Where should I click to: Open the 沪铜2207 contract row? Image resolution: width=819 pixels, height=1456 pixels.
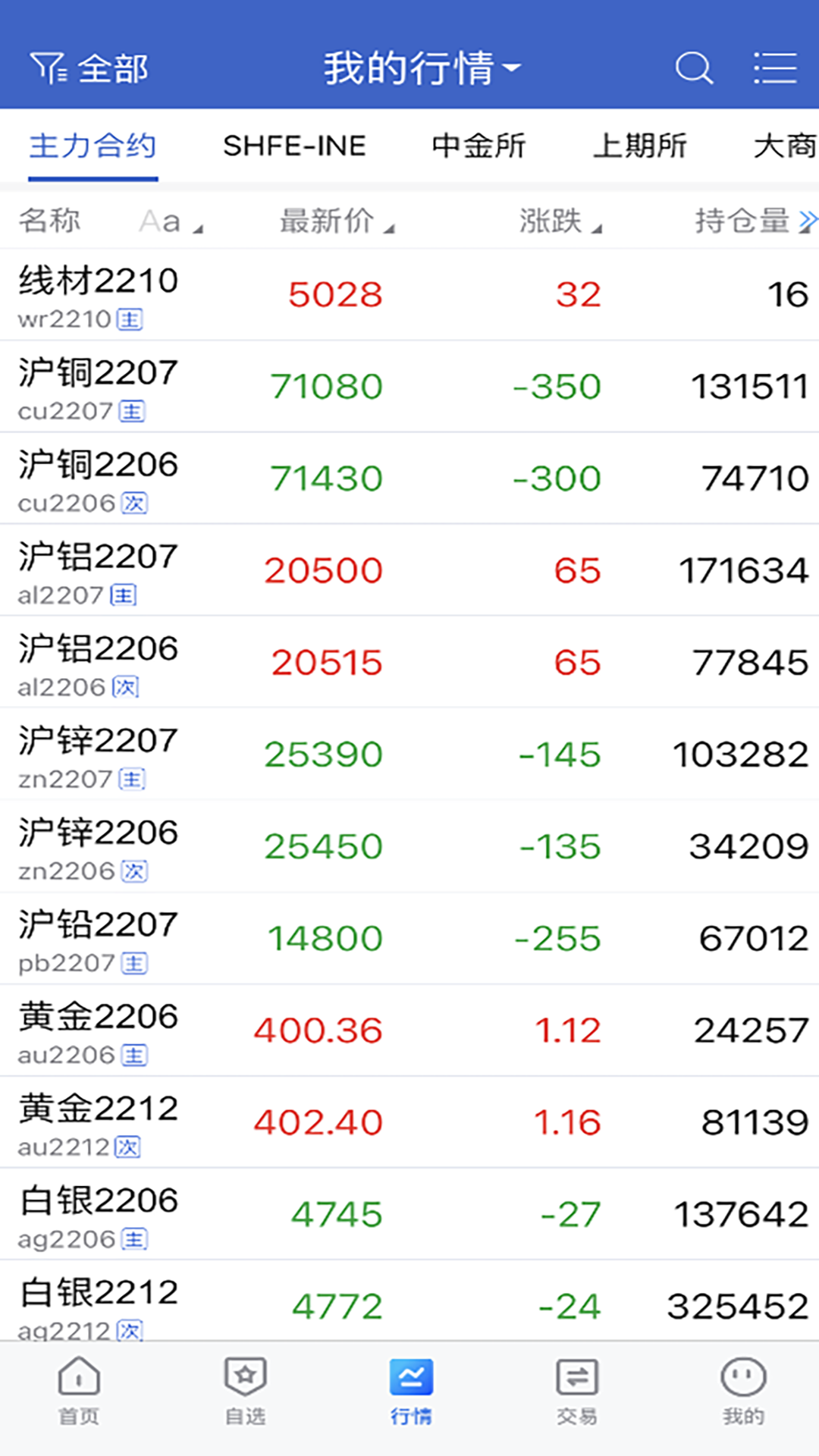tap(409, 387)
